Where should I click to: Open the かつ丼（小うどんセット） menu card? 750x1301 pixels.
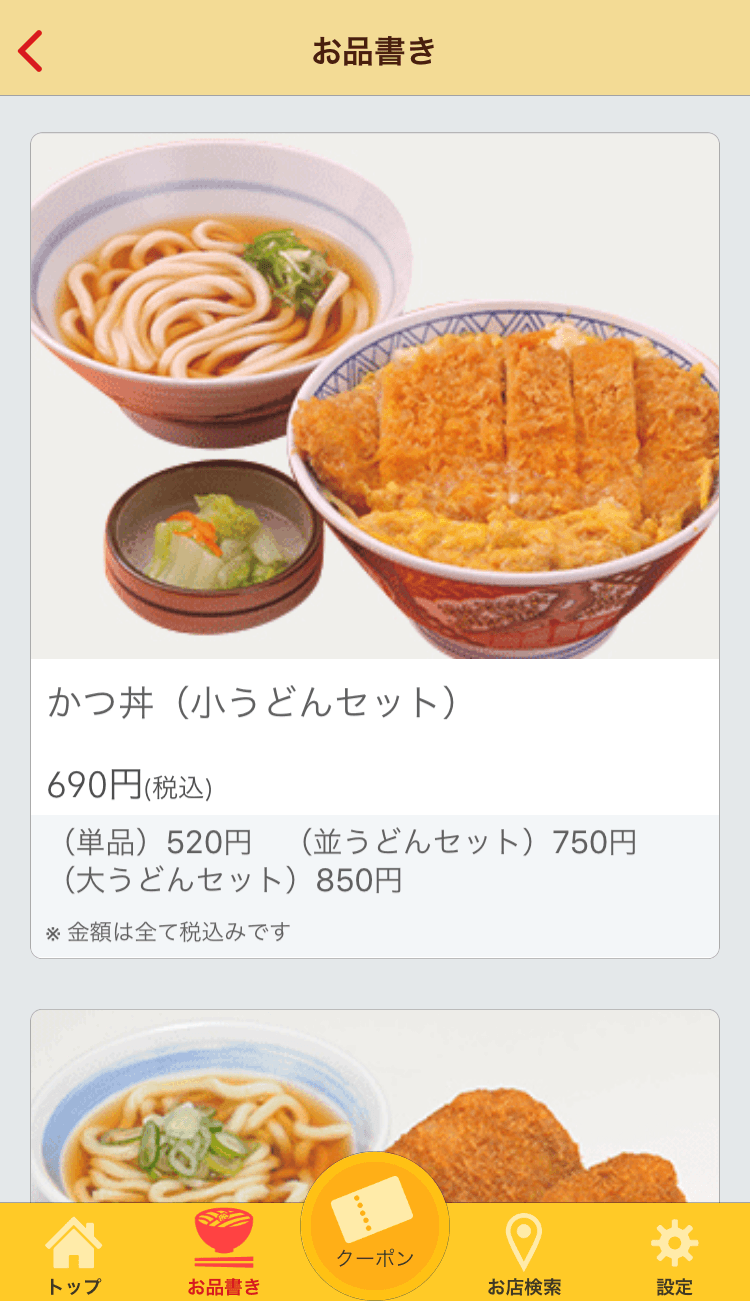click(375, 545)
